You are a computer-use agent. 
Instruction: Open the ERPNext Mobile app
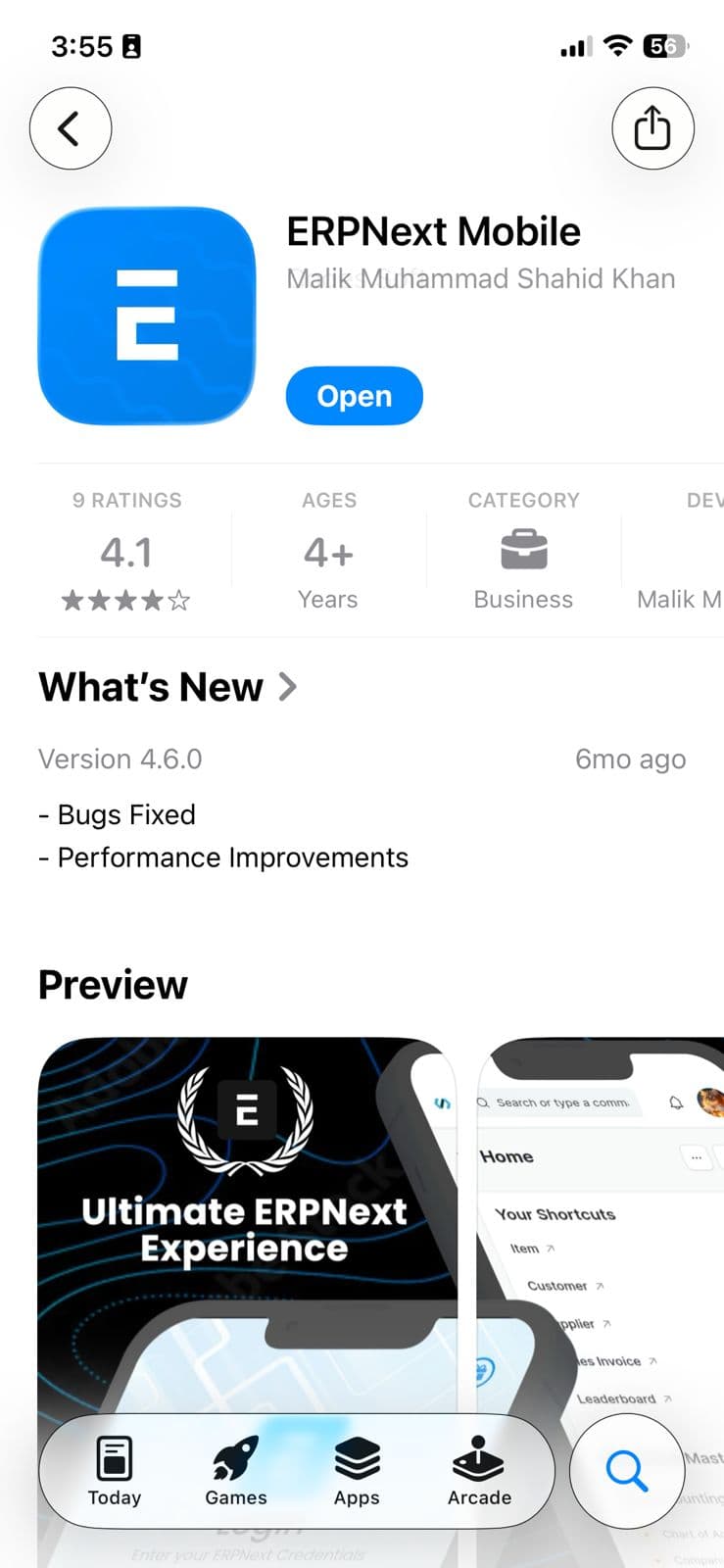point(354,396)
